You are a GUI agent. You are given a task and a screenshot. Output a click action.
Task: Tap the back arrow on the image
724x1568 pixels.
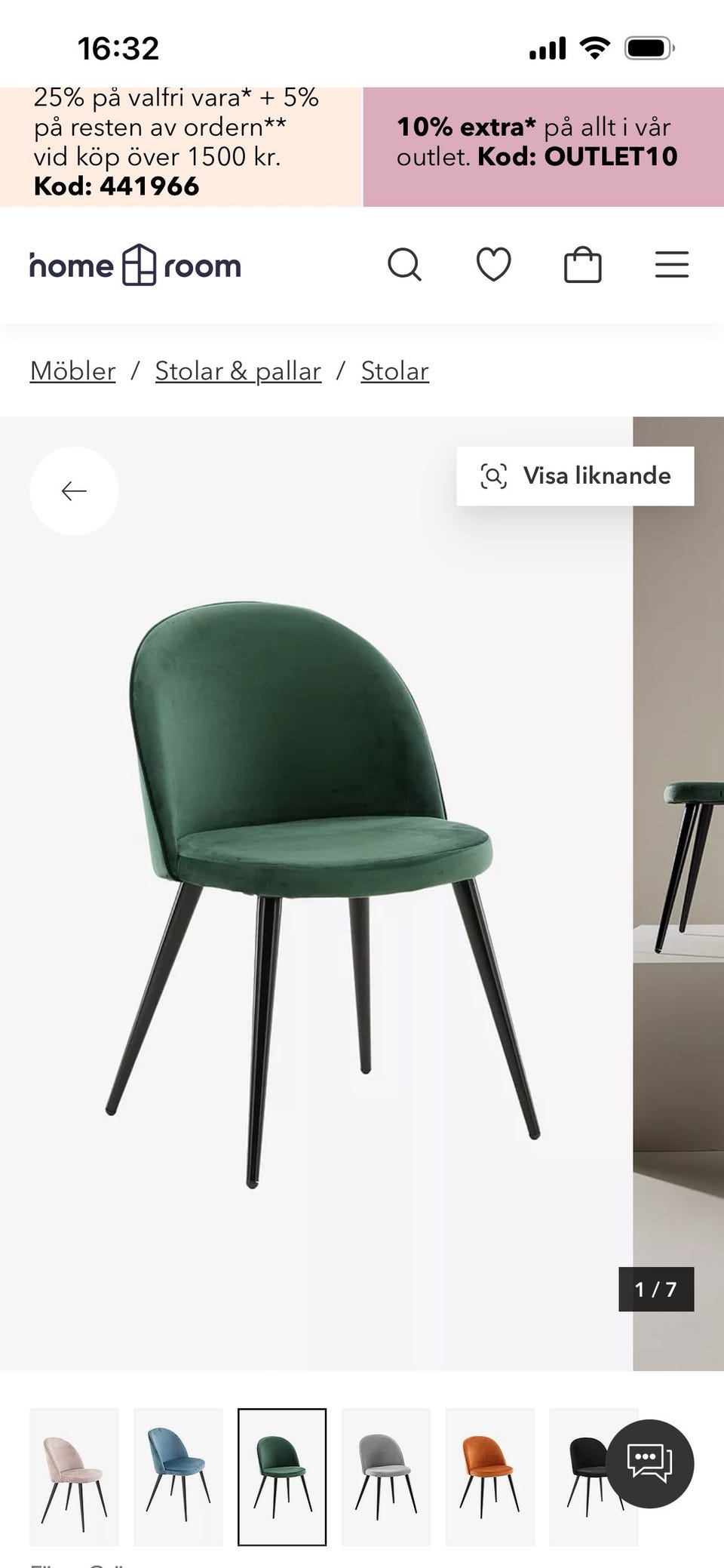coord(74,491)
